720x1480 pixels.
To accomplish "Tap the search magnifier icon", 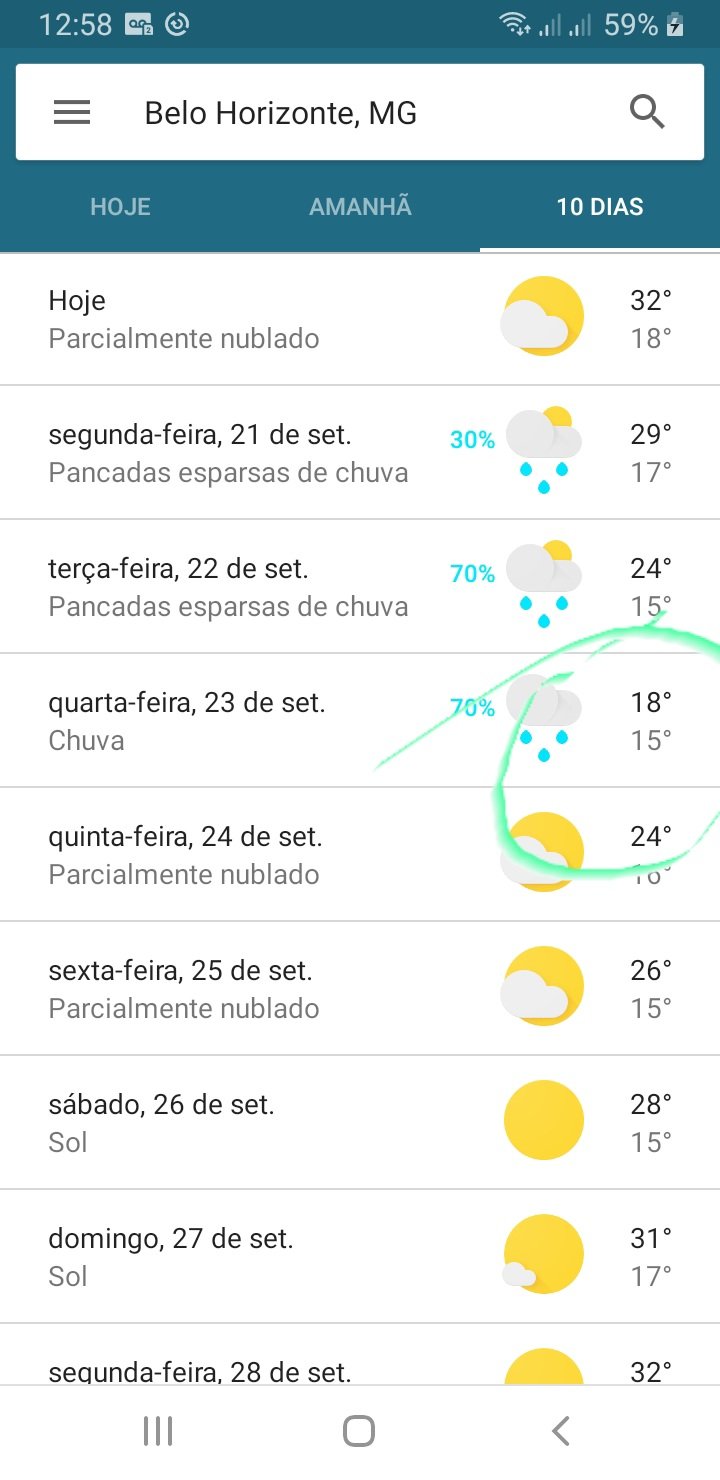I will point(647,113).
